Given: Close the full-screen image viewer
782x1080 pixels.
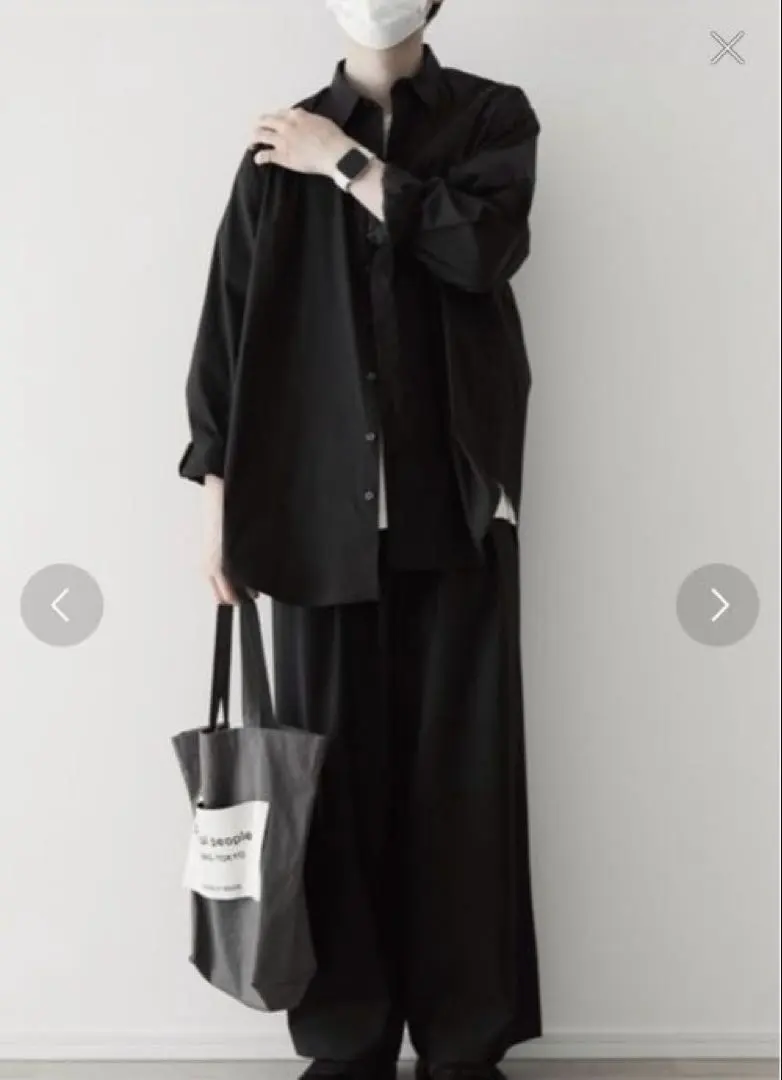Looking at the screenshot, I should [x=727, y=48].
